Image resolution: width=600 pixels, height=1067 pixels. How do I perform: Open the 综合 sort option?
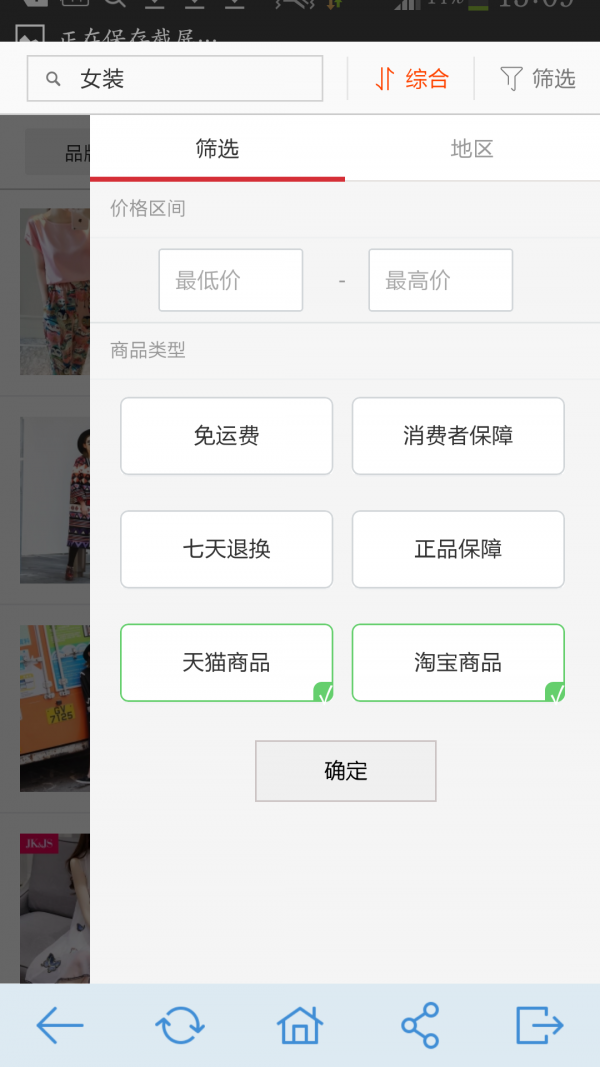click(412, 79)
